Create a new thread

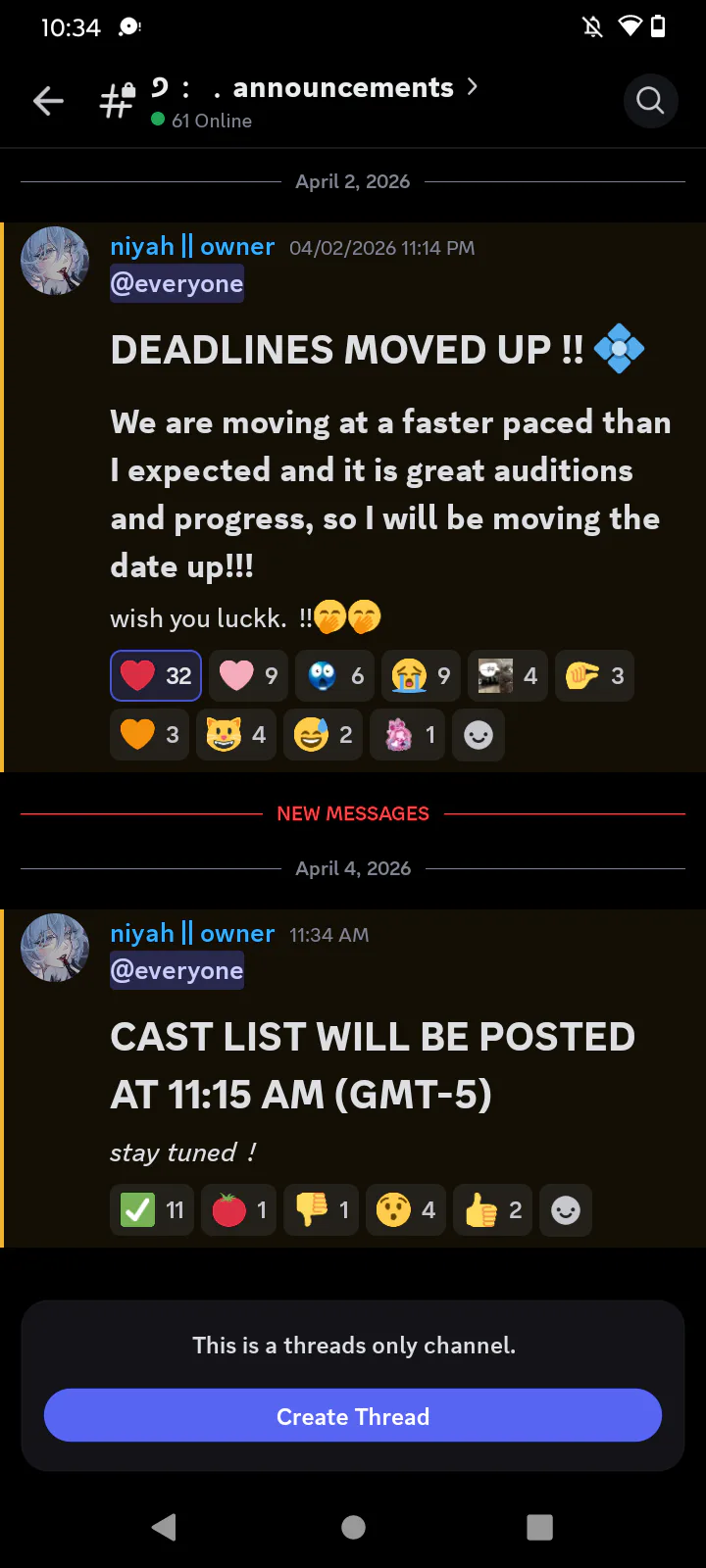(x=353, y=1416)
